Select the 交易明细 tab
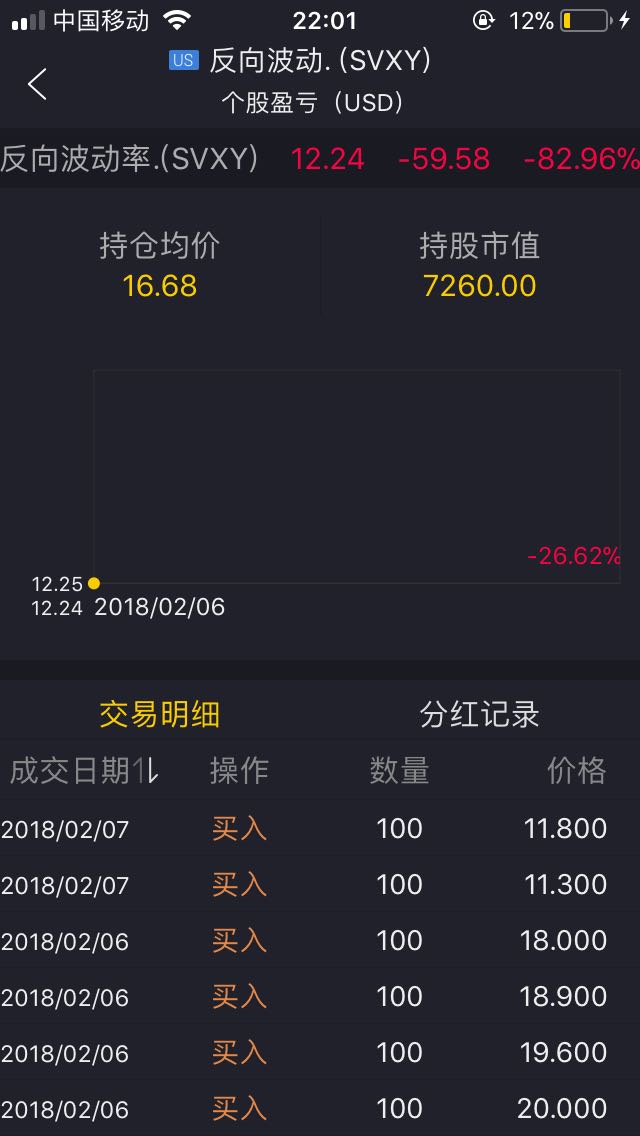Viewport: 640px width, 1136px height. point(159,714)
